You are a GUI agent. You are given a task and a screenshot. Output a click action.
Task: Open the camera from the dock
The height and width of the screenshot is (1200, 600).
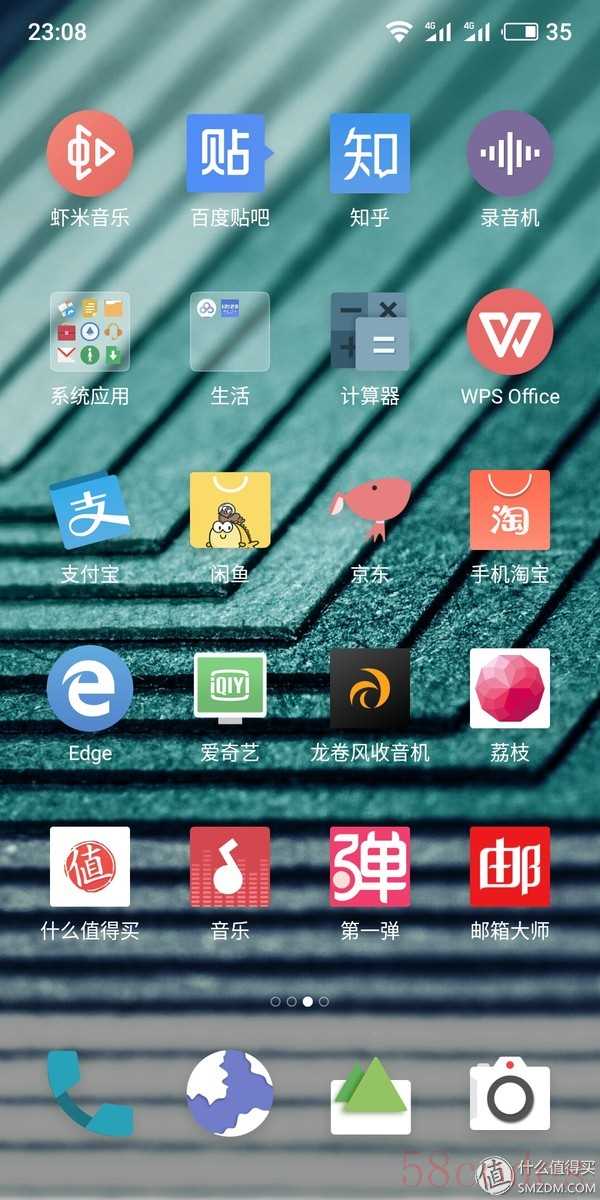click(510, 1095)
